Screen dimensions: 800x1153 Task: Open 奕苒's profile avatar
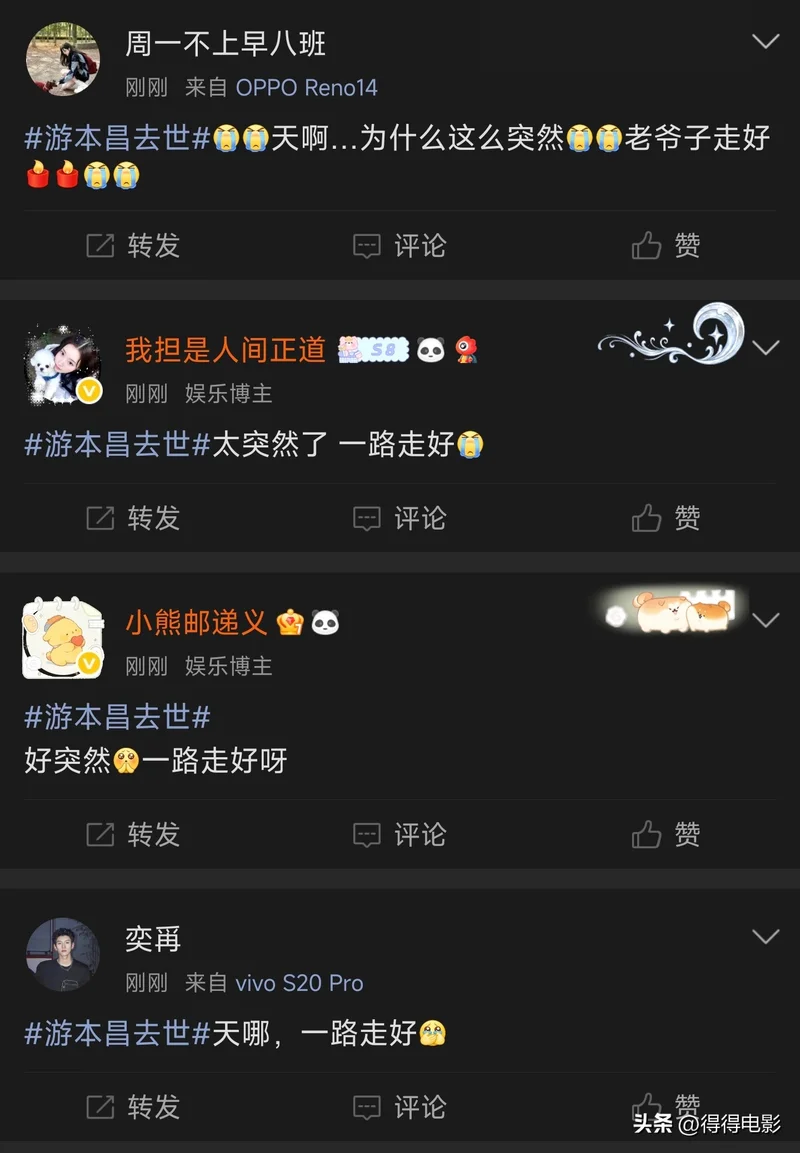click(63, 954)
